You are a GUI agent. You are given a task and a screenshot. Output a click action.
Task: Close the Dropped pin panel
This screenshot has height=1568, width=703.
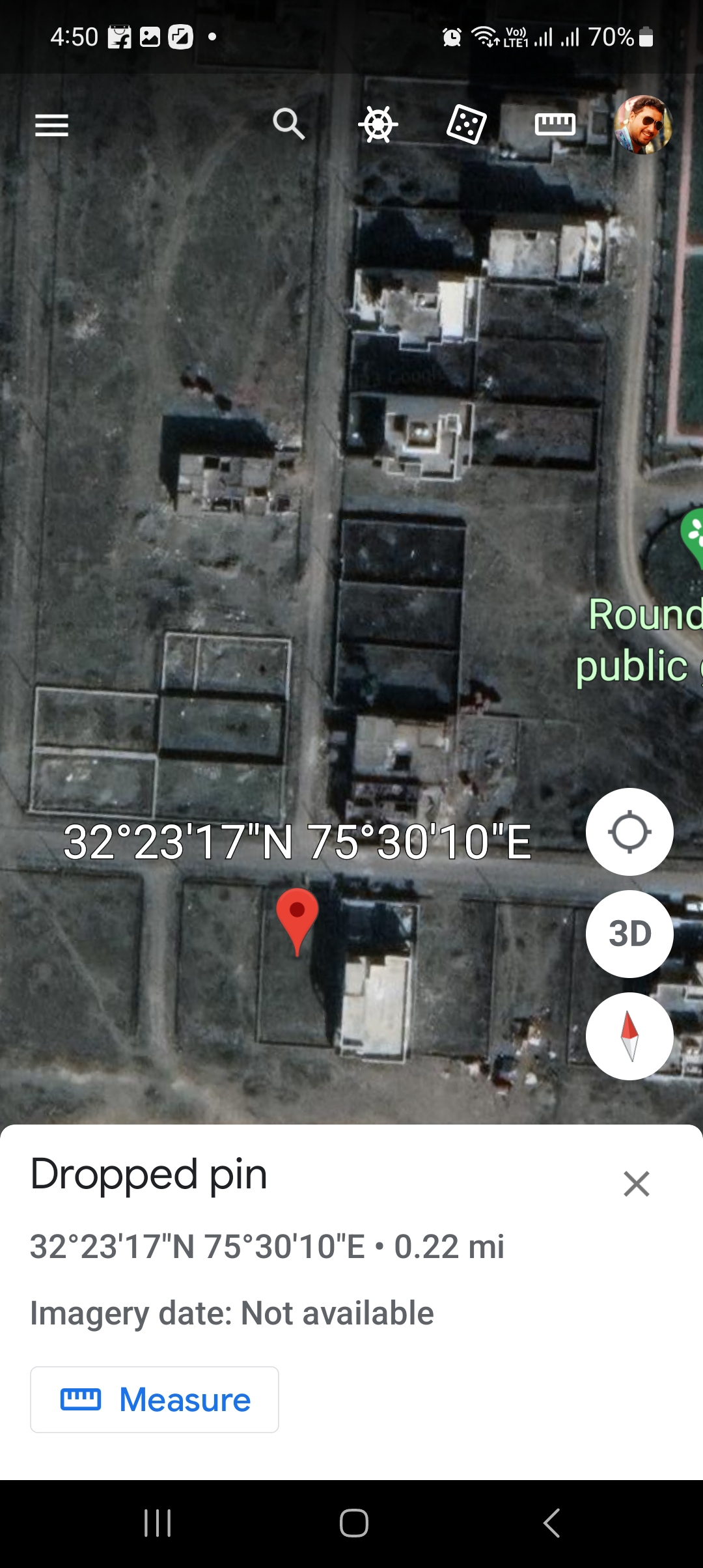coord(636,1184)
